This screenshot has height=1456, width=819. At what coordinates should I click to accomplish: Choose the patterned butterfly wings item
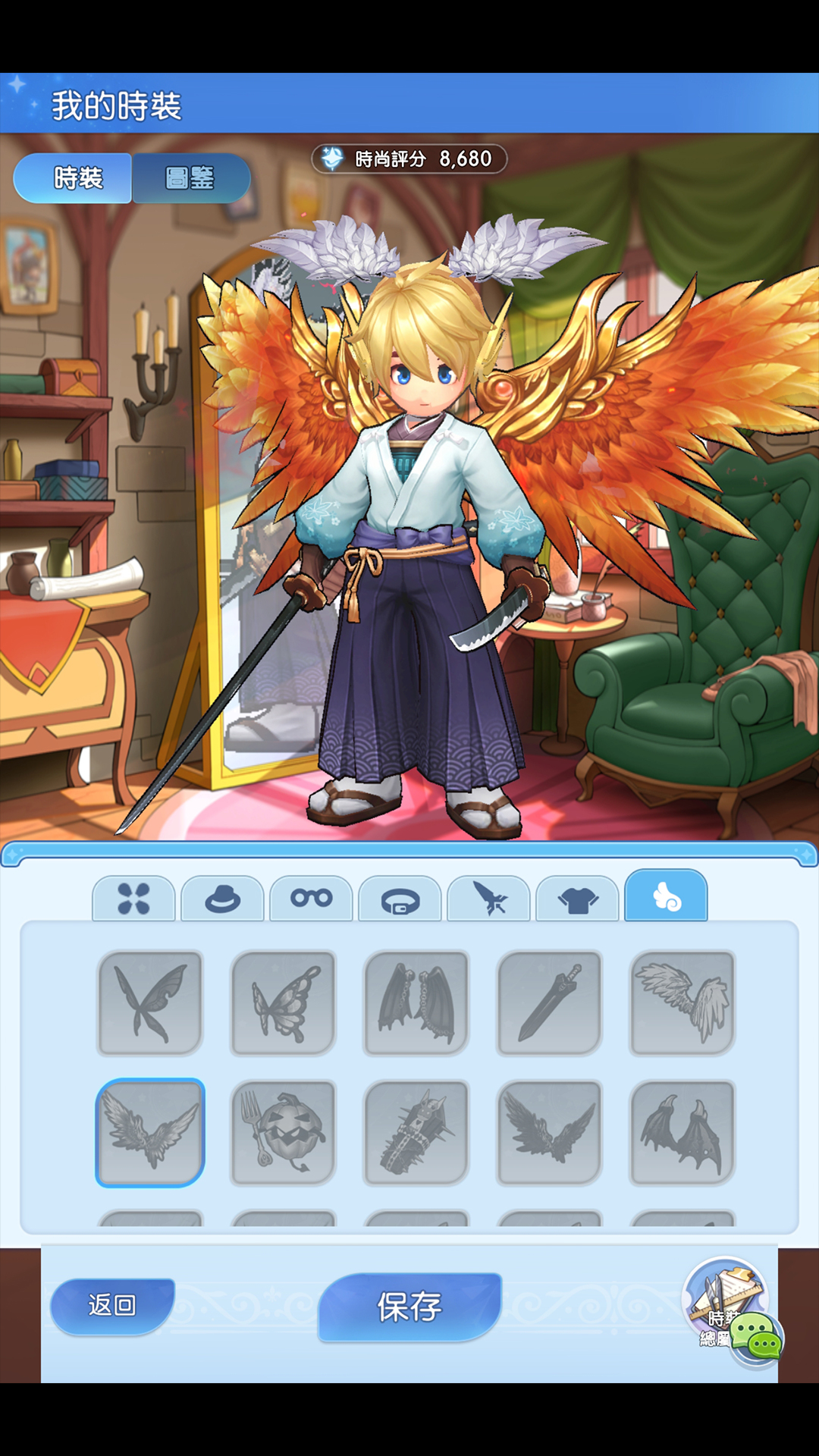pos(283,1002)
